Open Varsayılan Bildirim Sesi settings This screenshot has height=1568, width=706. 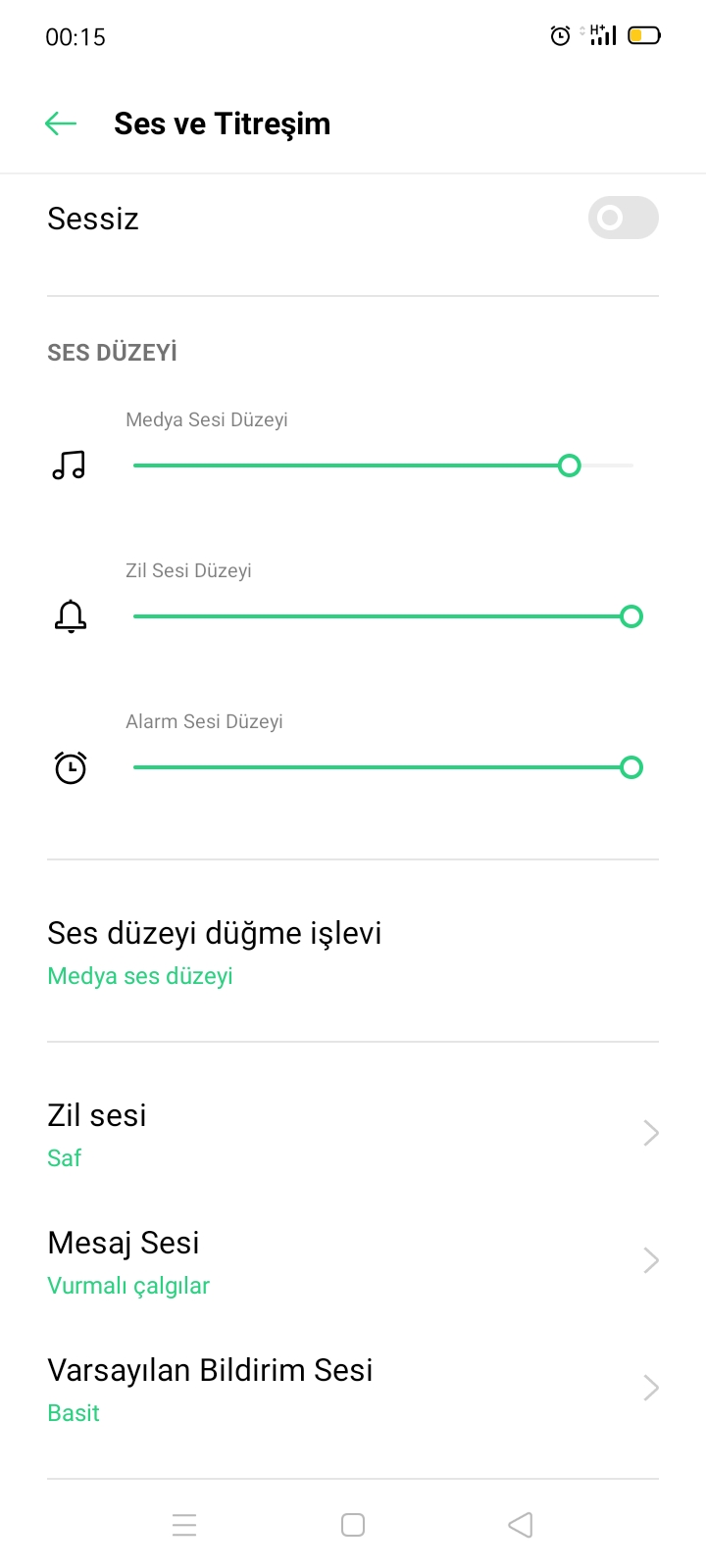[353, 1389]
